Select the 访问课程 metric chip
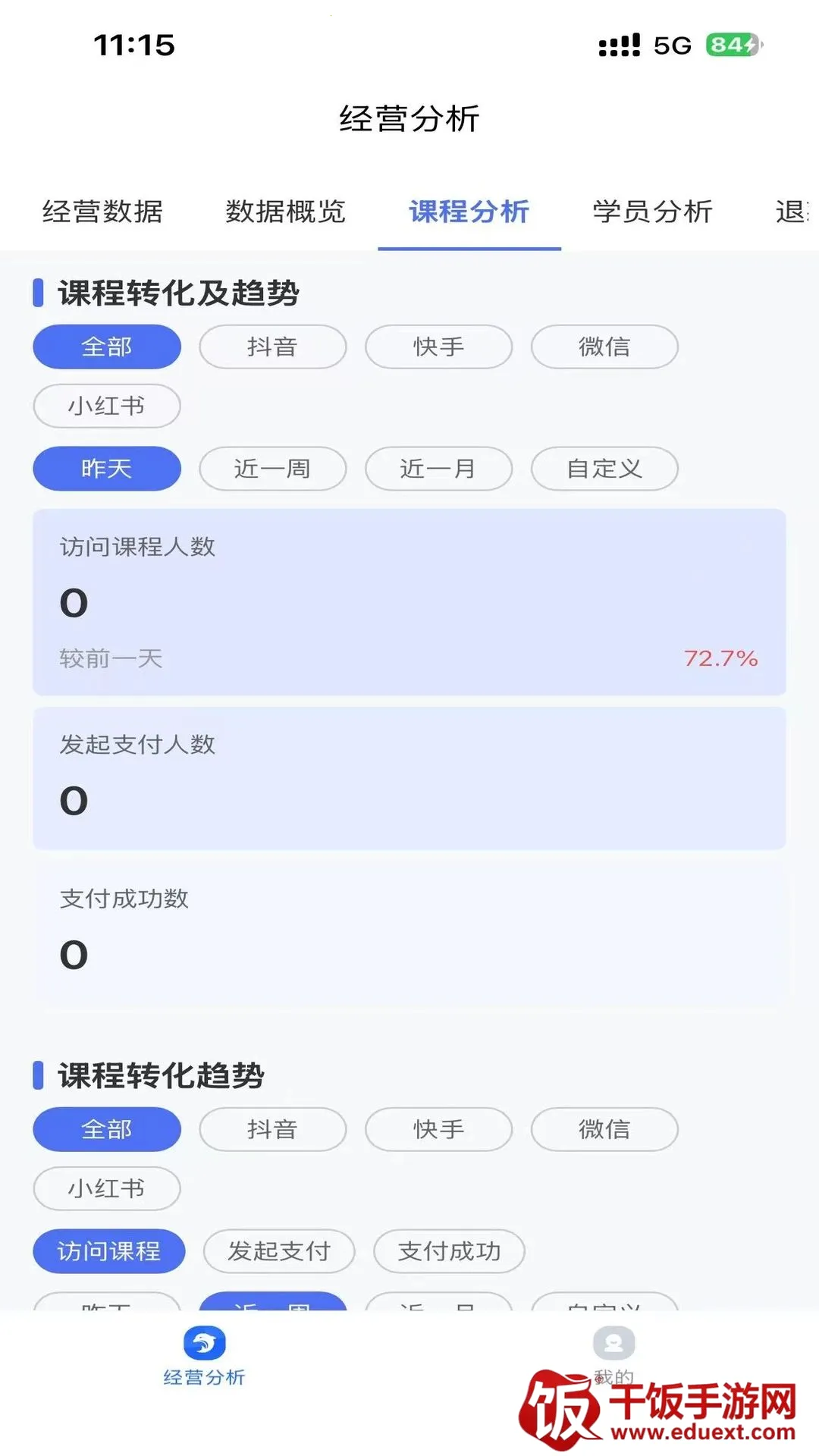 (109, 1251)
